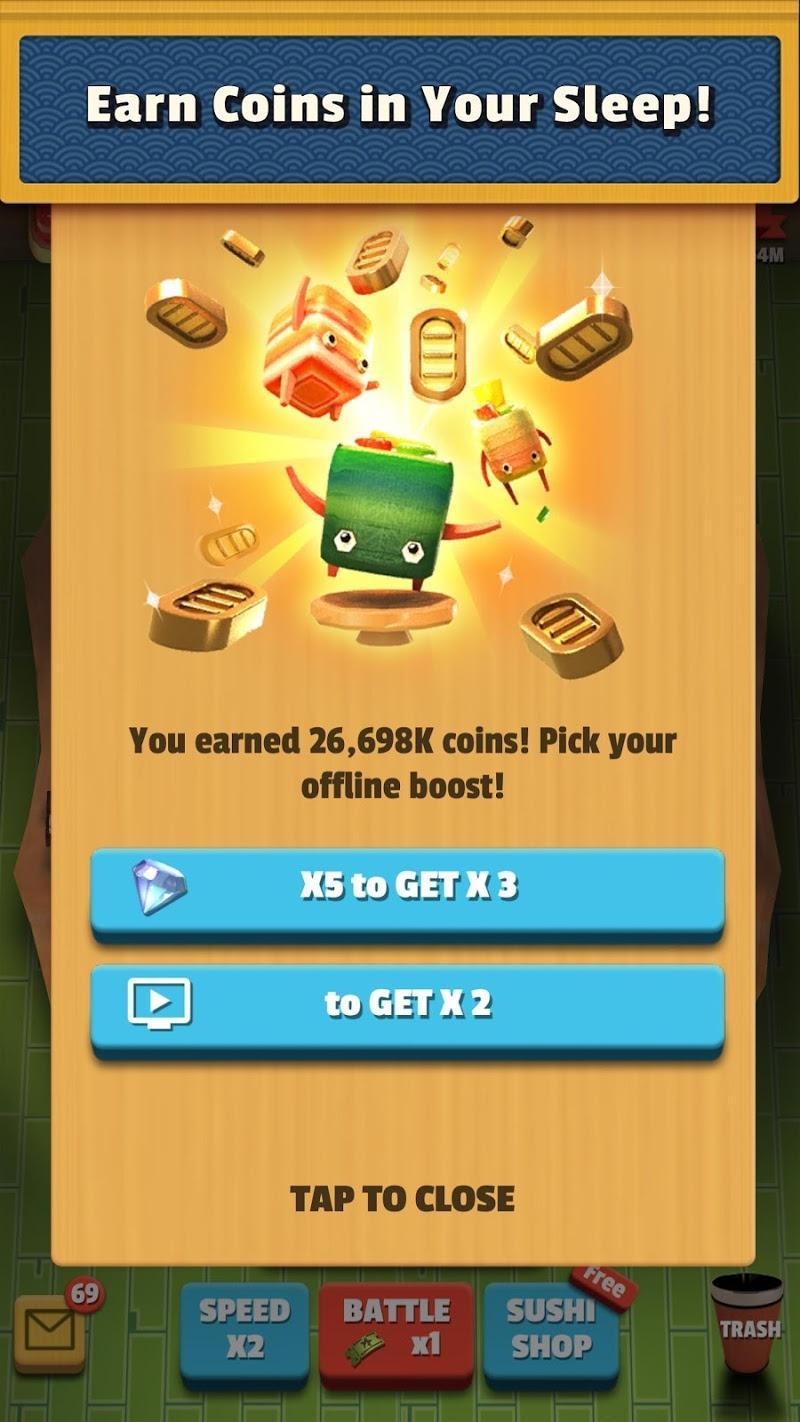The height and width of the screenshot is (1422, 800).
Task: Open the free Sushi Shop
Action: tap(550, 1331)
